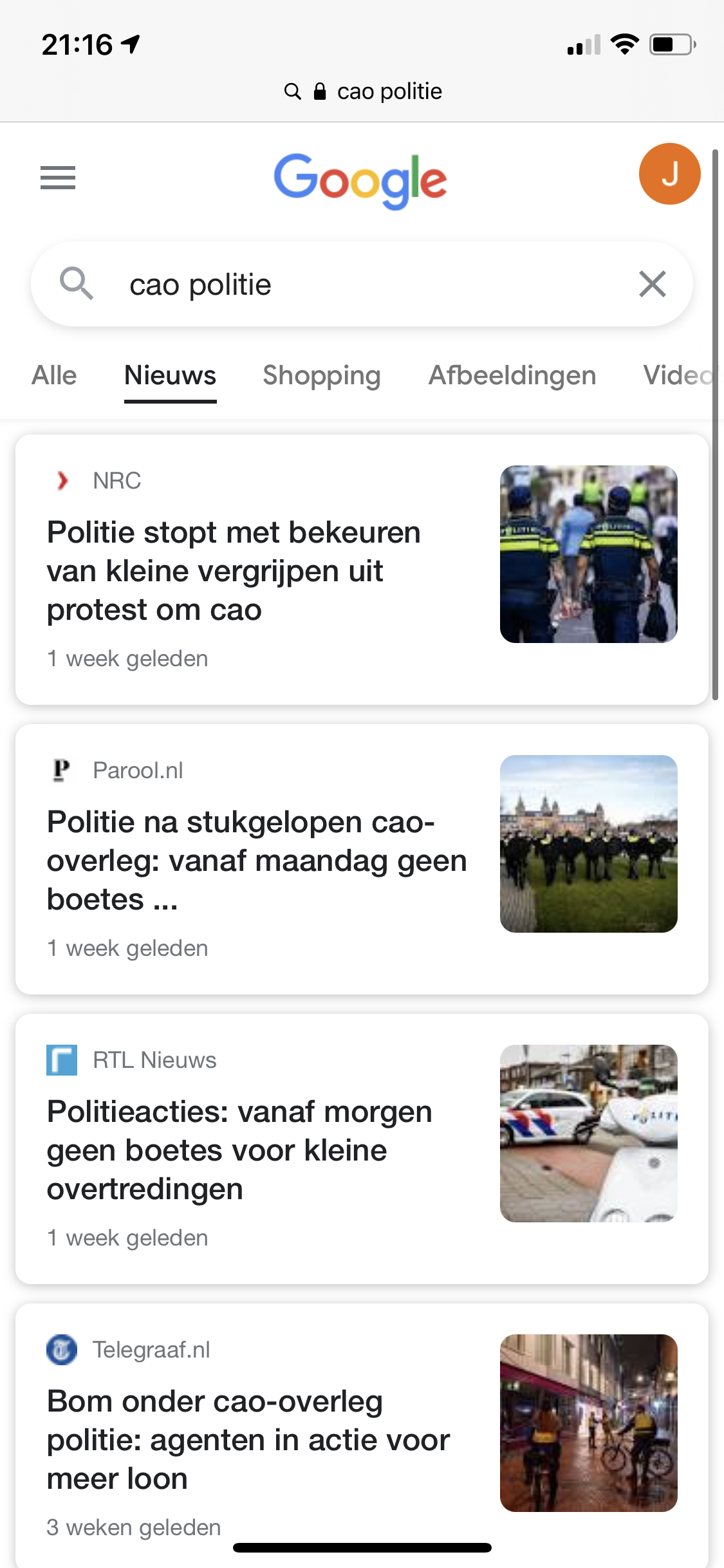The width and height of the screenshot is (724, 1568).
Task: Read the Parool.nl article on cao-overleg
Action: (x=256, y=861)
